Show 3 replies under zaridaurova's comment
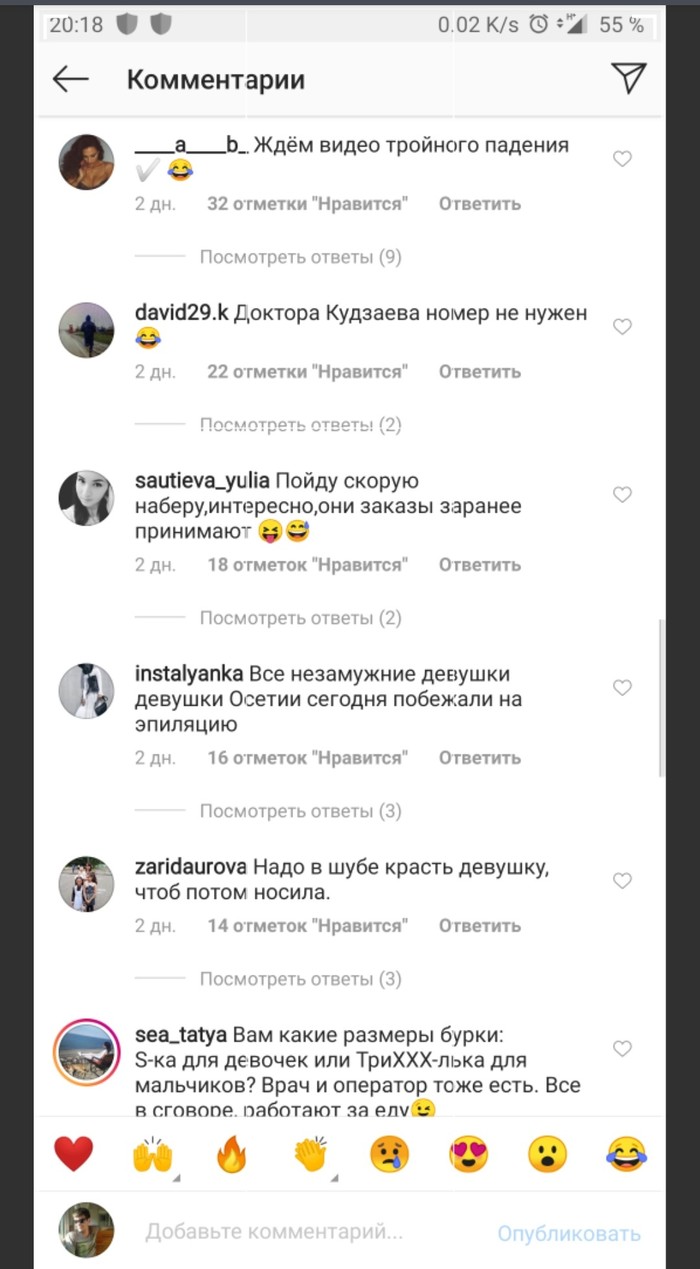 click(300, 979)
